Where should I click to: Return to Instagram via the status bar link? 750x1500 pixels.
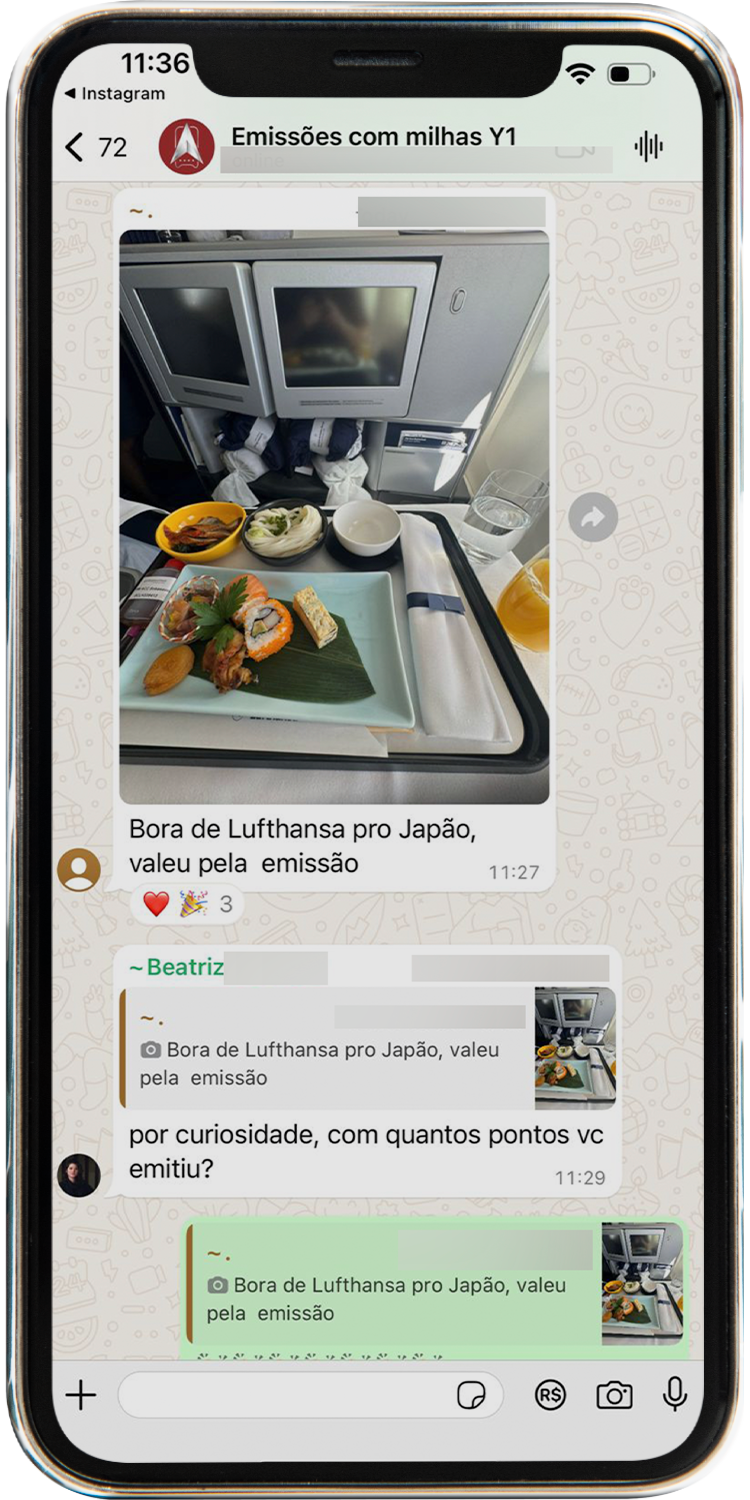coord(114,94)
